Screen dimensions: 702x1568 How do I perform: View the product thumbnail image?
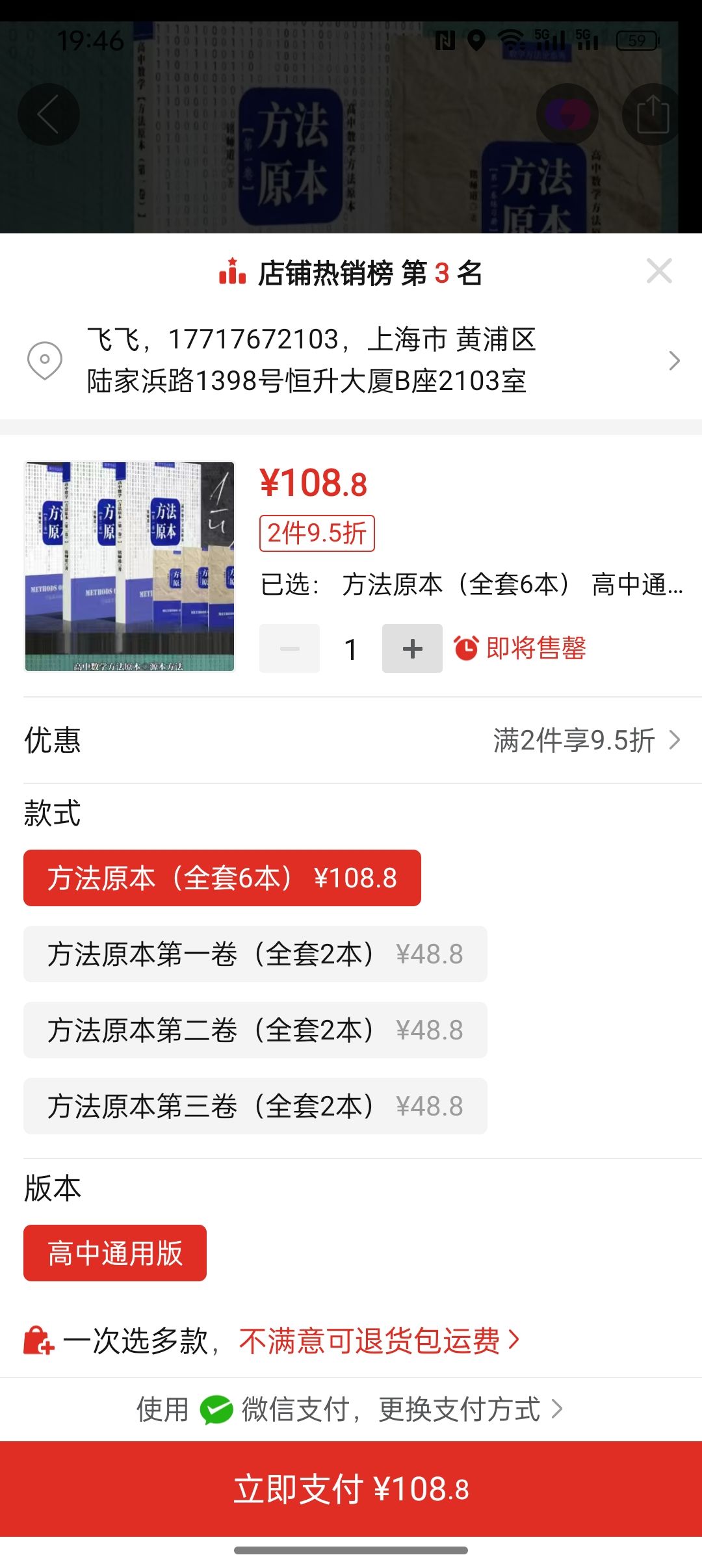click(129, 566)
